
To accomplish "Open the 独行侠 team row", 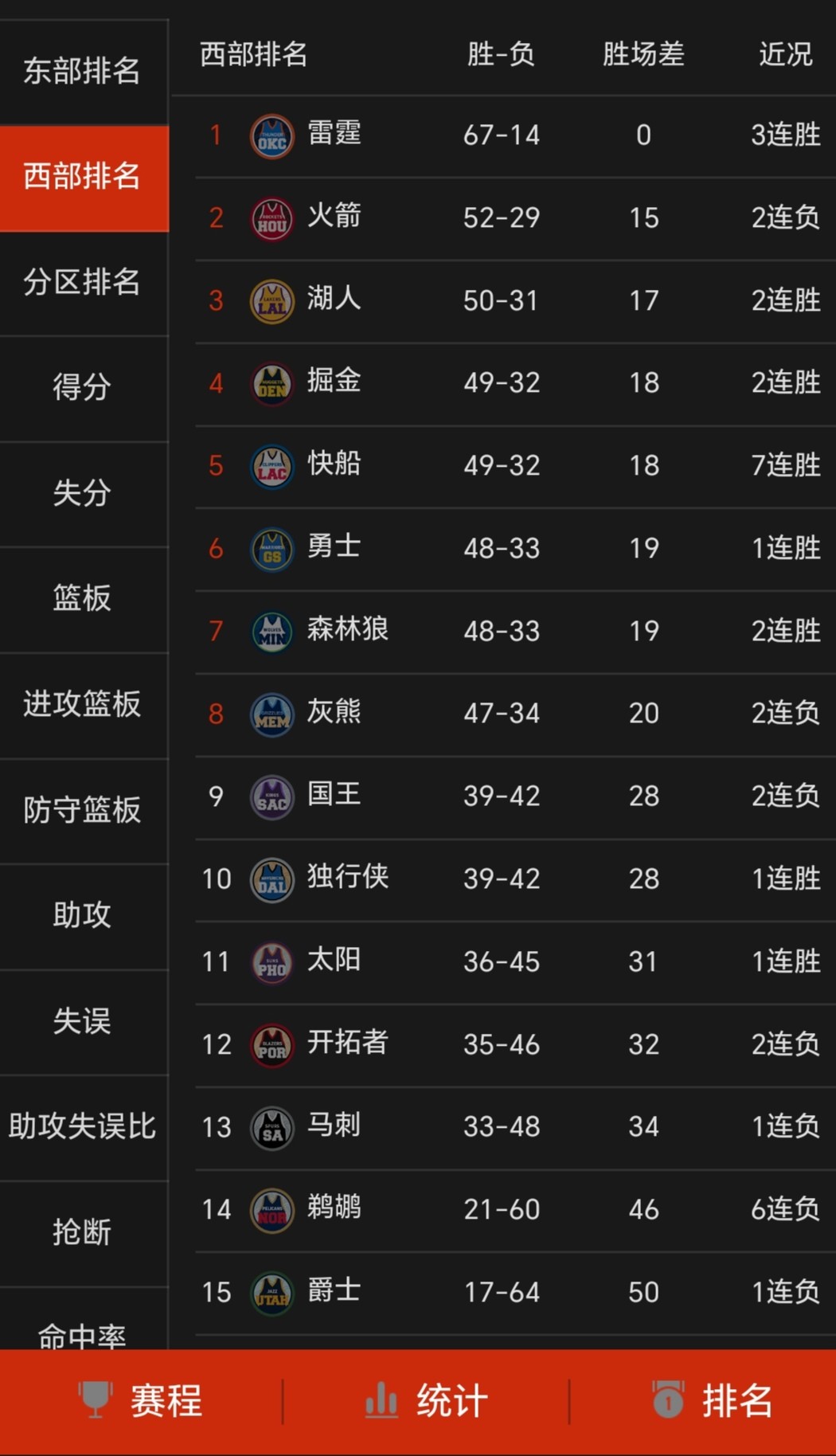I will [515, 879].
